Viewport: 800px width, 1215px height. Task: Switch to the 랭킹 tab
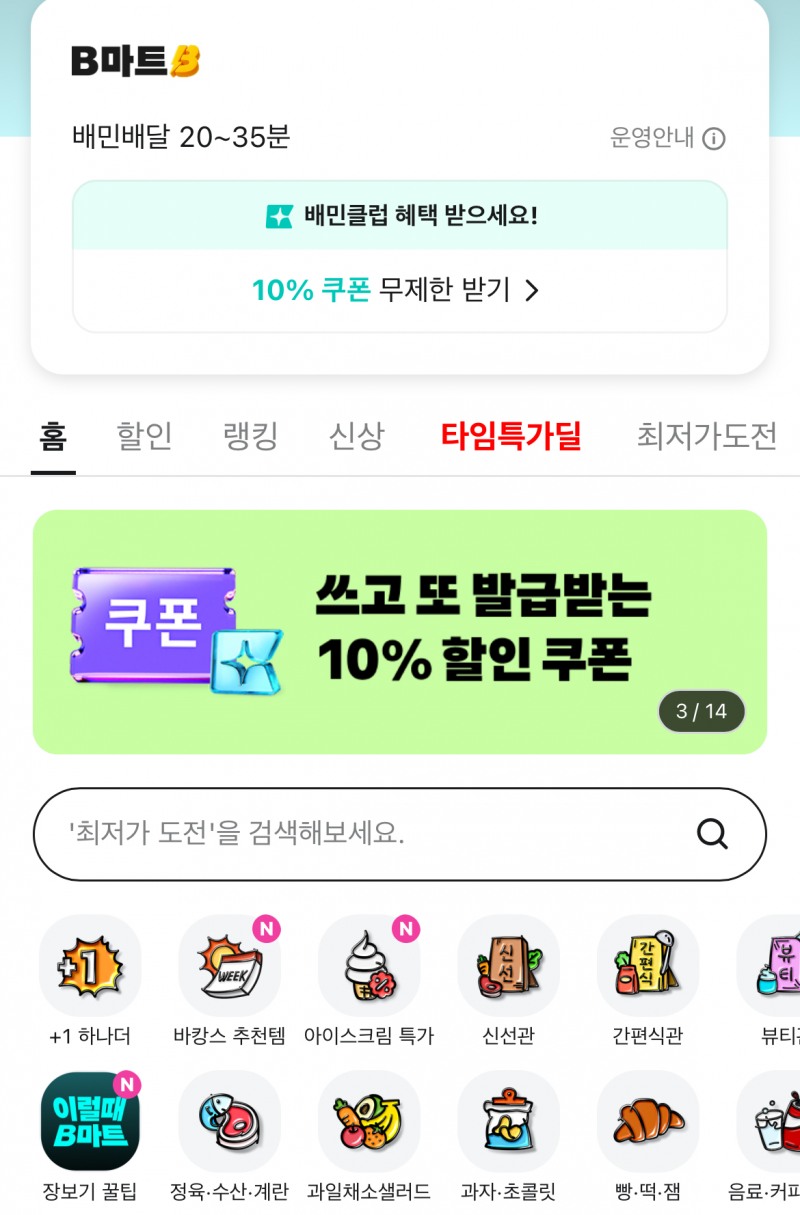pyautogui.click(x=250, y=436)
